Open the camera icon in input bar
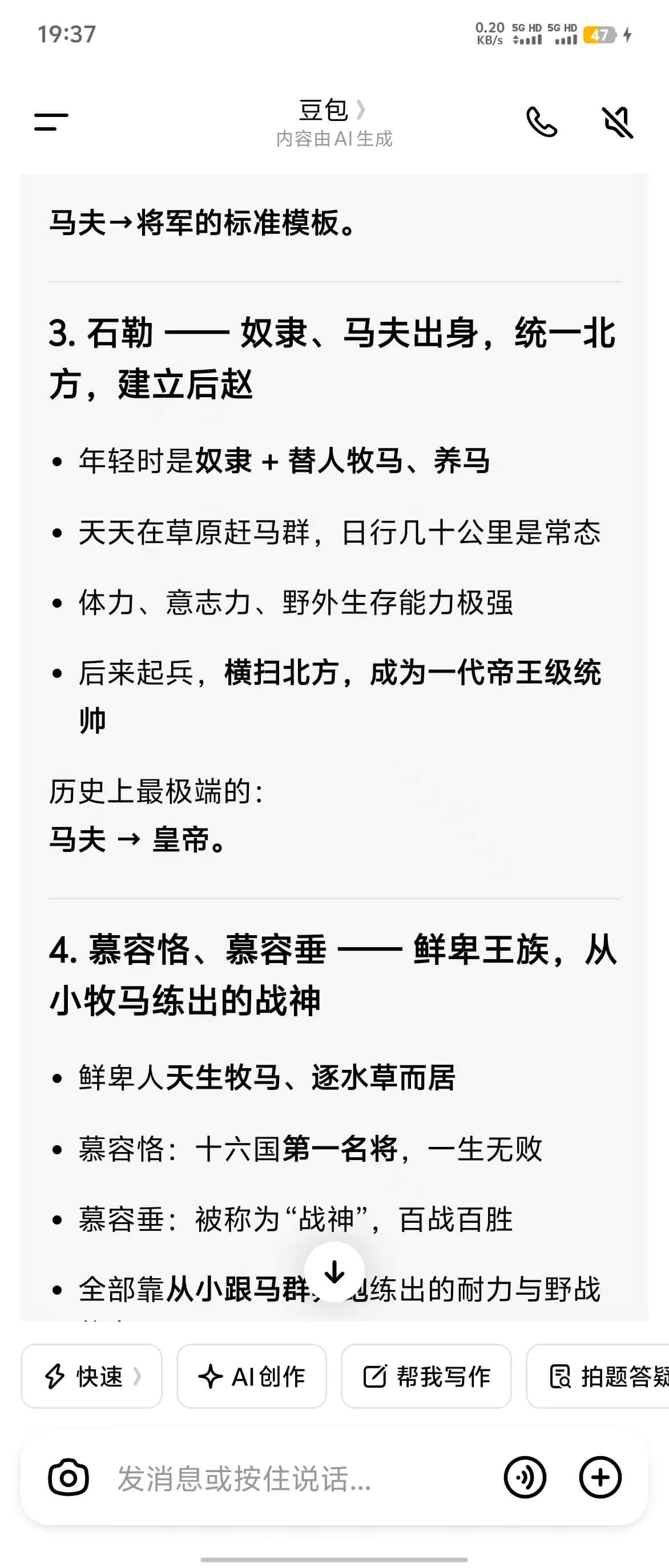The image size is (669, 1568). [x=68, y=1477]
